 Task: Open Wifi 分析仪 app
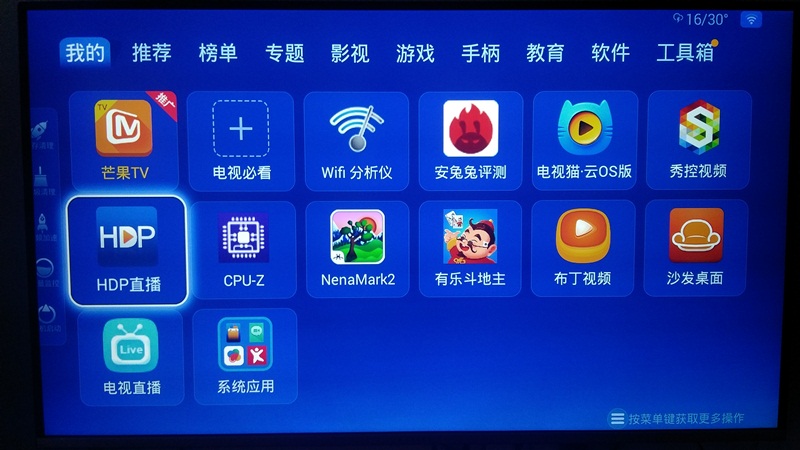click(357, 140)
